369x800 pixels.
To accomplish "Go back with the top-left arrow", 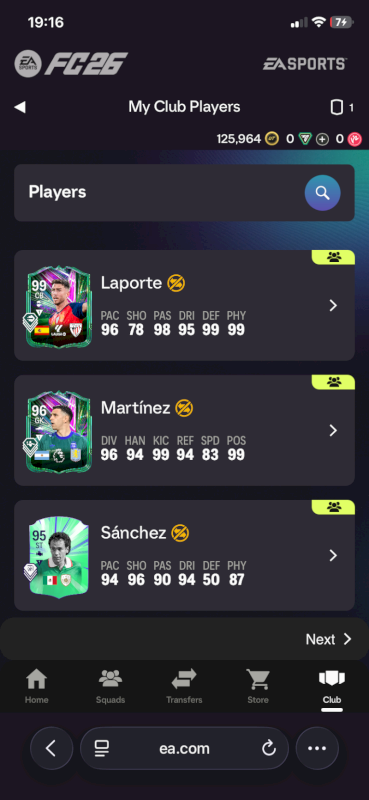I will tap(20, 107).
